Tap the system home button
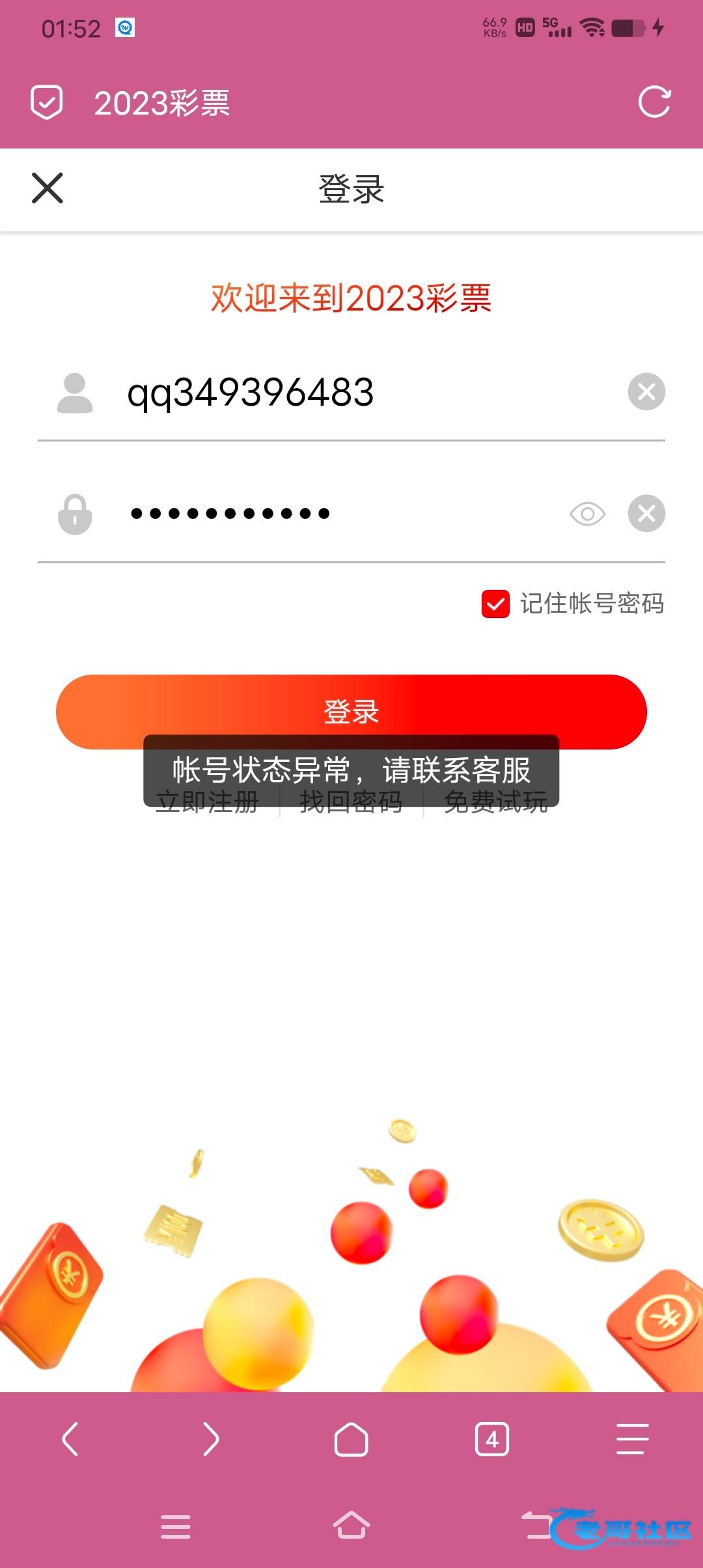The width and height of the screenshot is (703, 1568). [x=351, y=1526]
